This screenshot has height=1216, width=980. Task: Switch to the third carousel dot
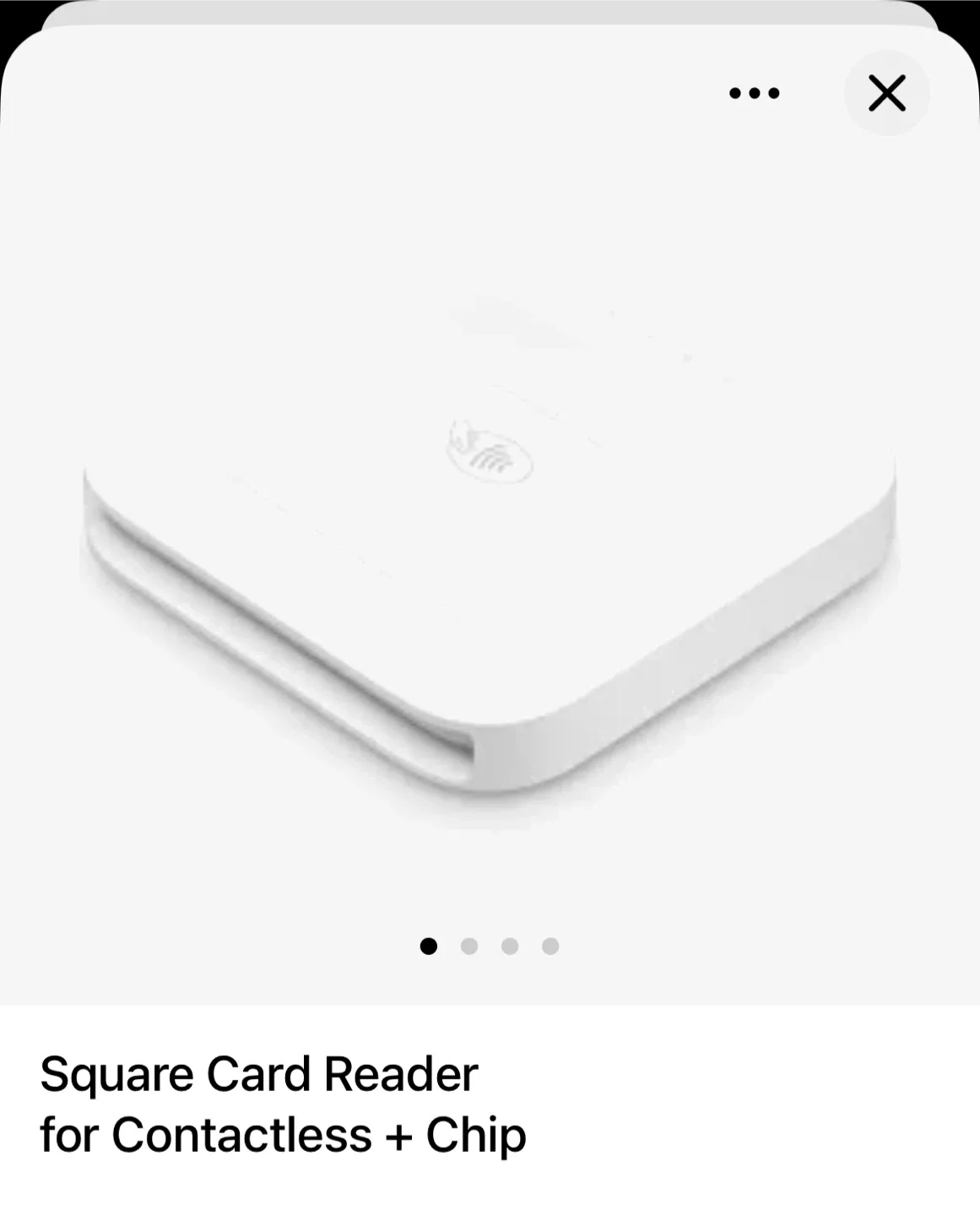click(x=509, y=946)
